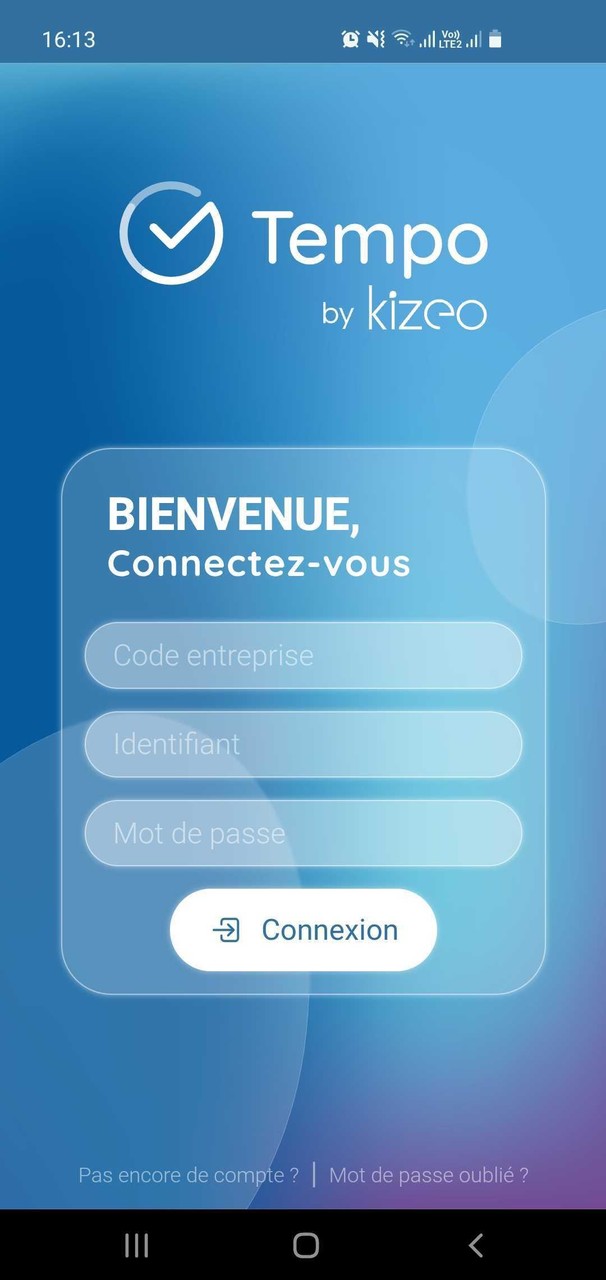
Task: Tap the Connexion button
Action: pos(303,930)
